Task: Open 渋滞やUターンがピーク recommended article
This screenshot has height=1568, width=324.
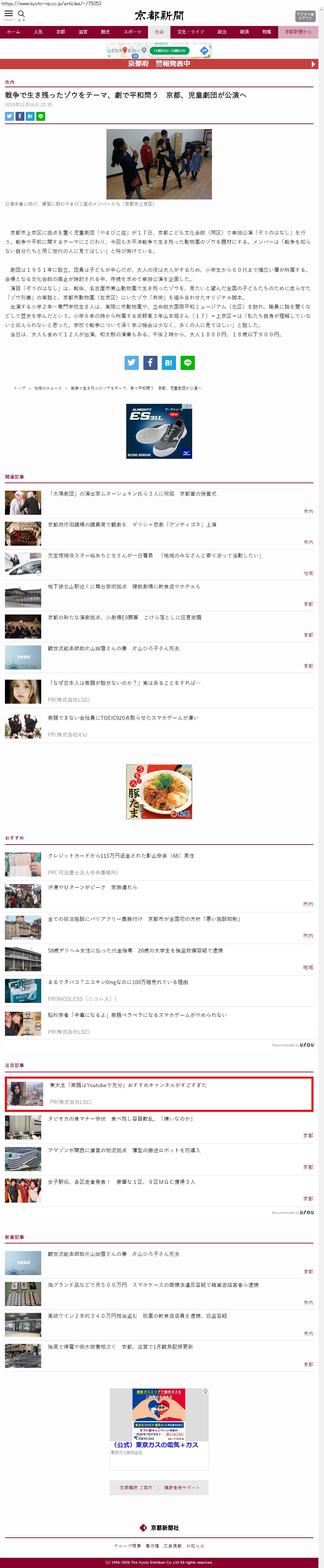Action: (x=93, y=887)
